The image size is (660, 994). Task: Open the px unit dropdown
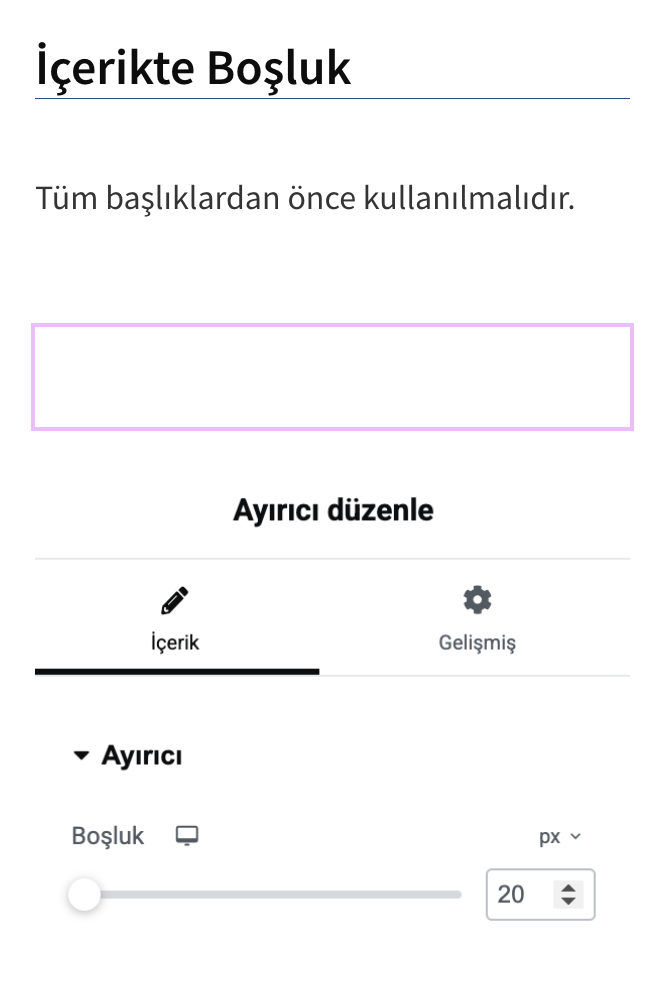click(559, 837)
